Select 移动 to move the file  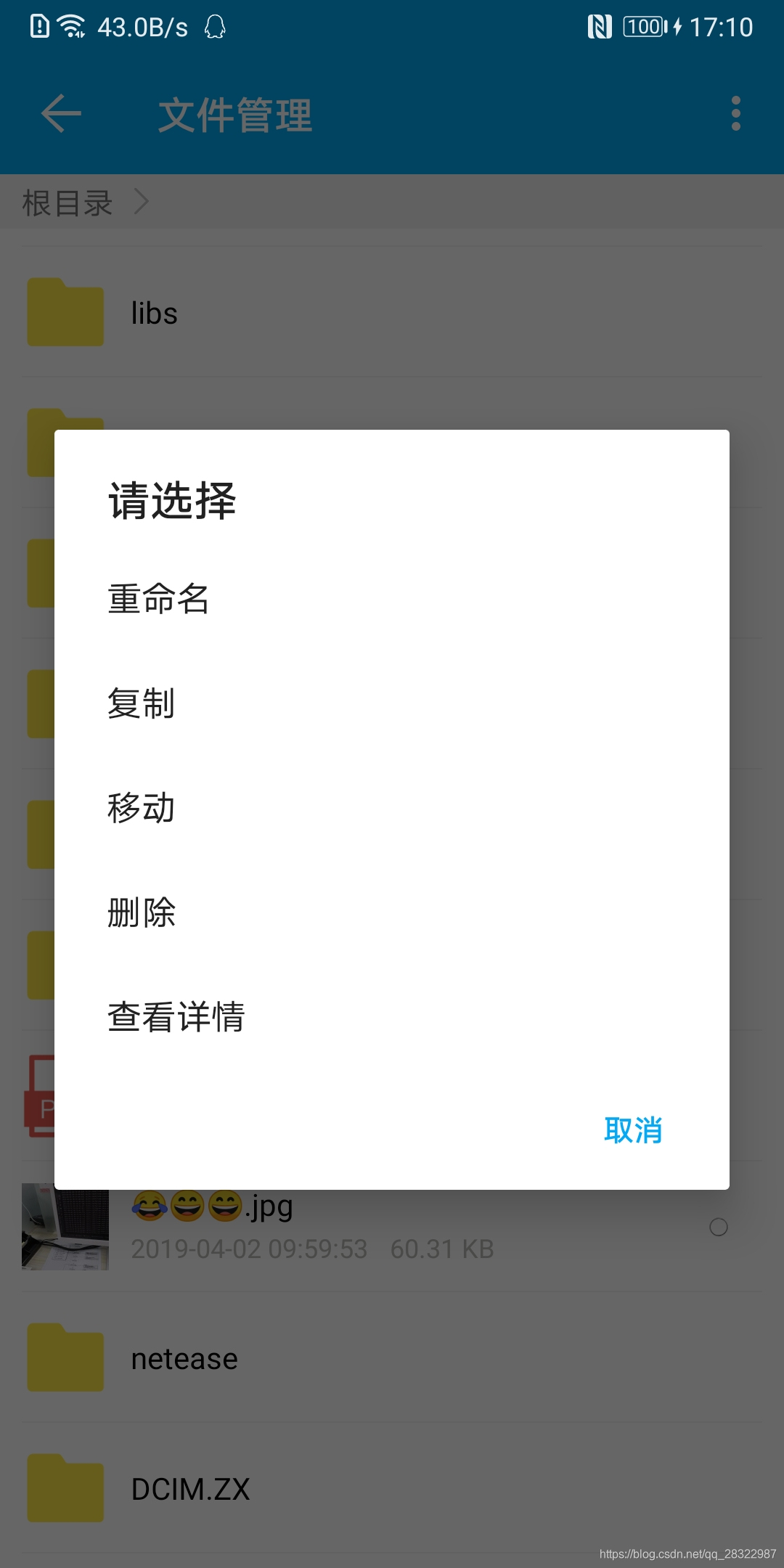point(142,809)
